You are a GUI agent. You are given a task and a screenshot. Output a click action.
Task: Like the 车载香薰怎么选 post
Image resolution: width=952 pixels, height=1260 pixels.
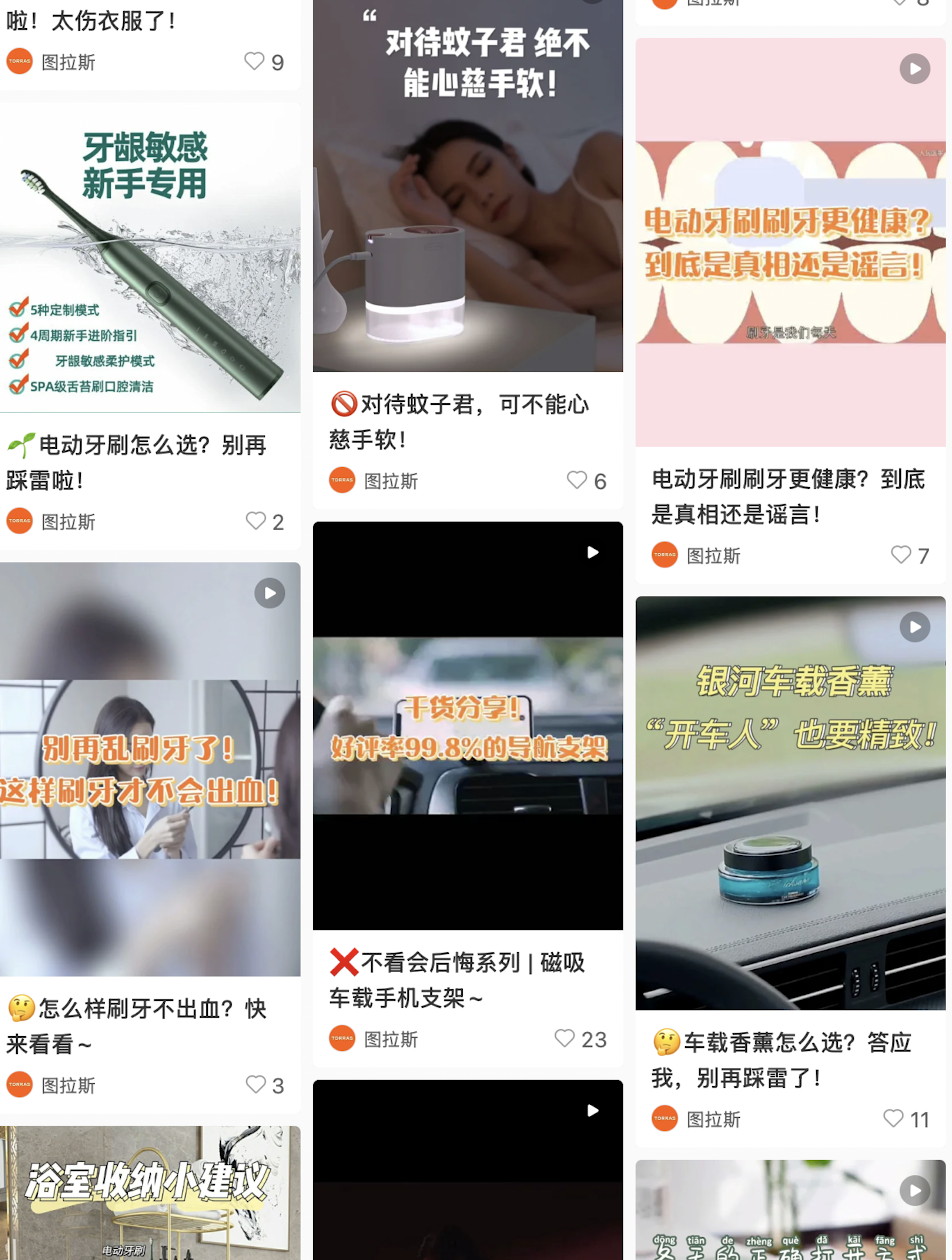point(893,1119)
